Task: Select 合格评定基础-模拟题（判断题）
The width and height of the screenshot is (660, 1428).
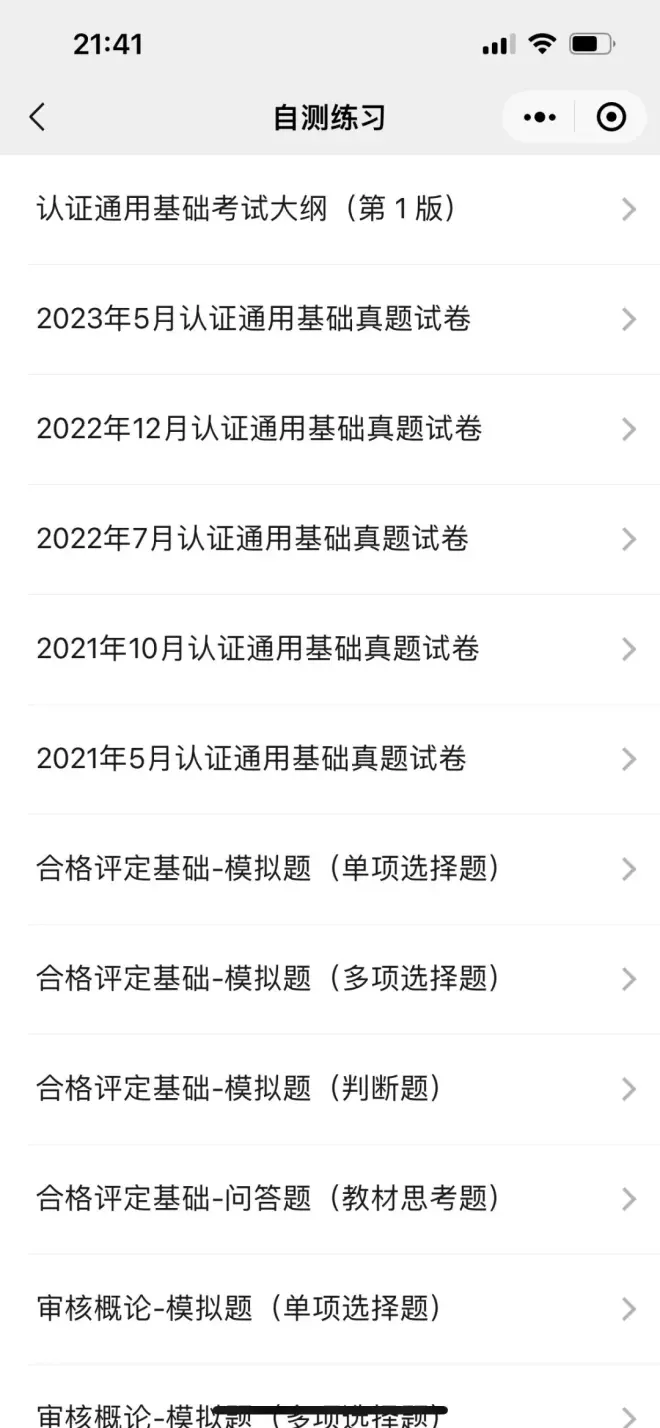Action: coord(330,1089)
